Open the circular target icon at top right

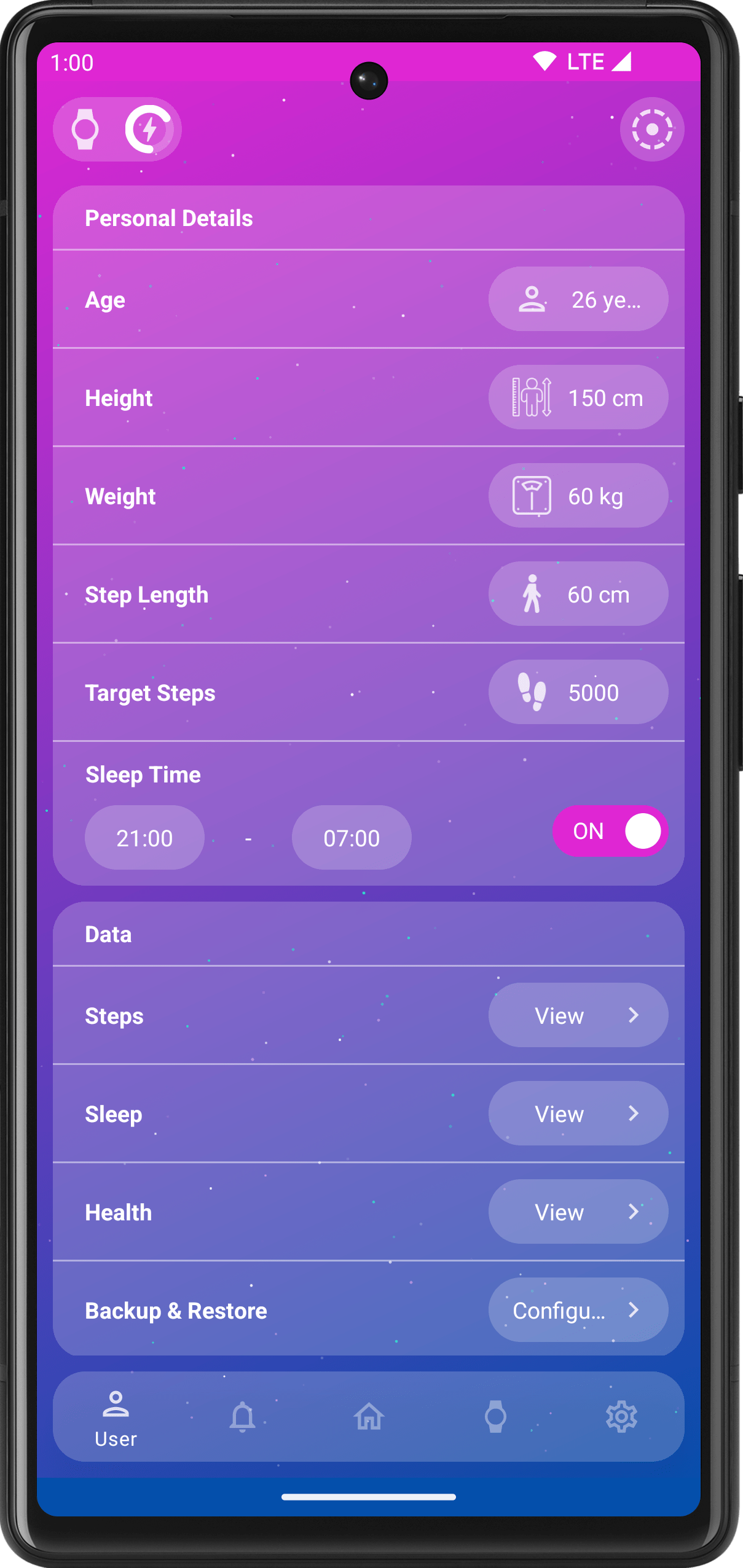coord(651,130)
